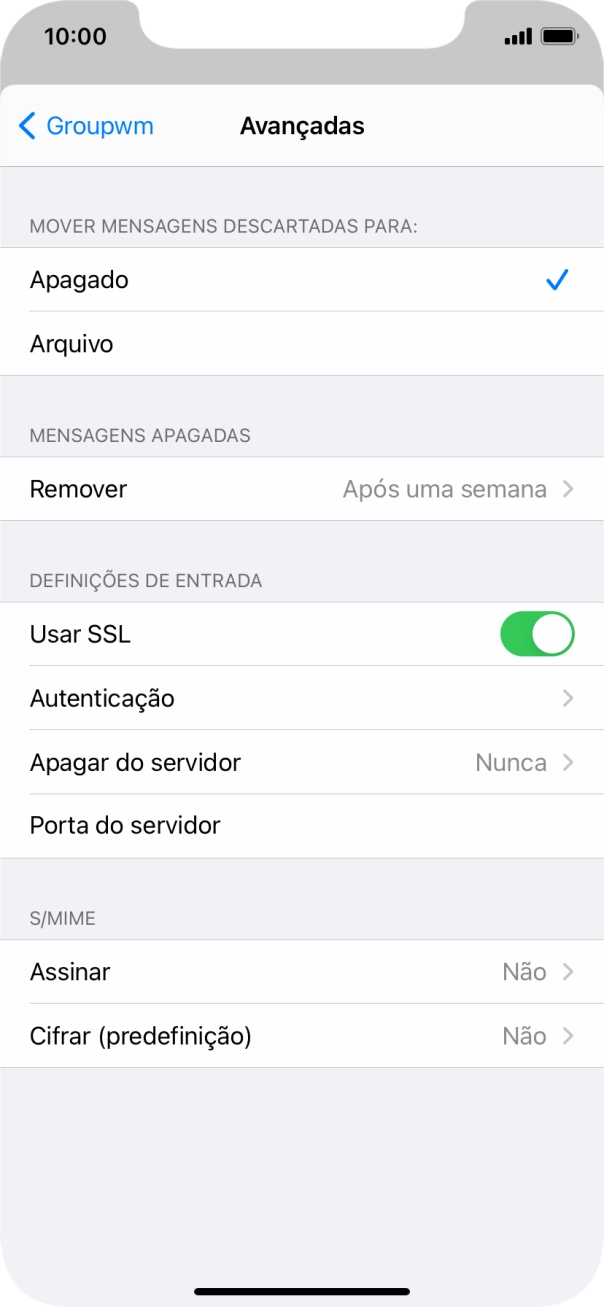
Task: Toggle the Usar SSL switch
Action: [x=537, y=635]
